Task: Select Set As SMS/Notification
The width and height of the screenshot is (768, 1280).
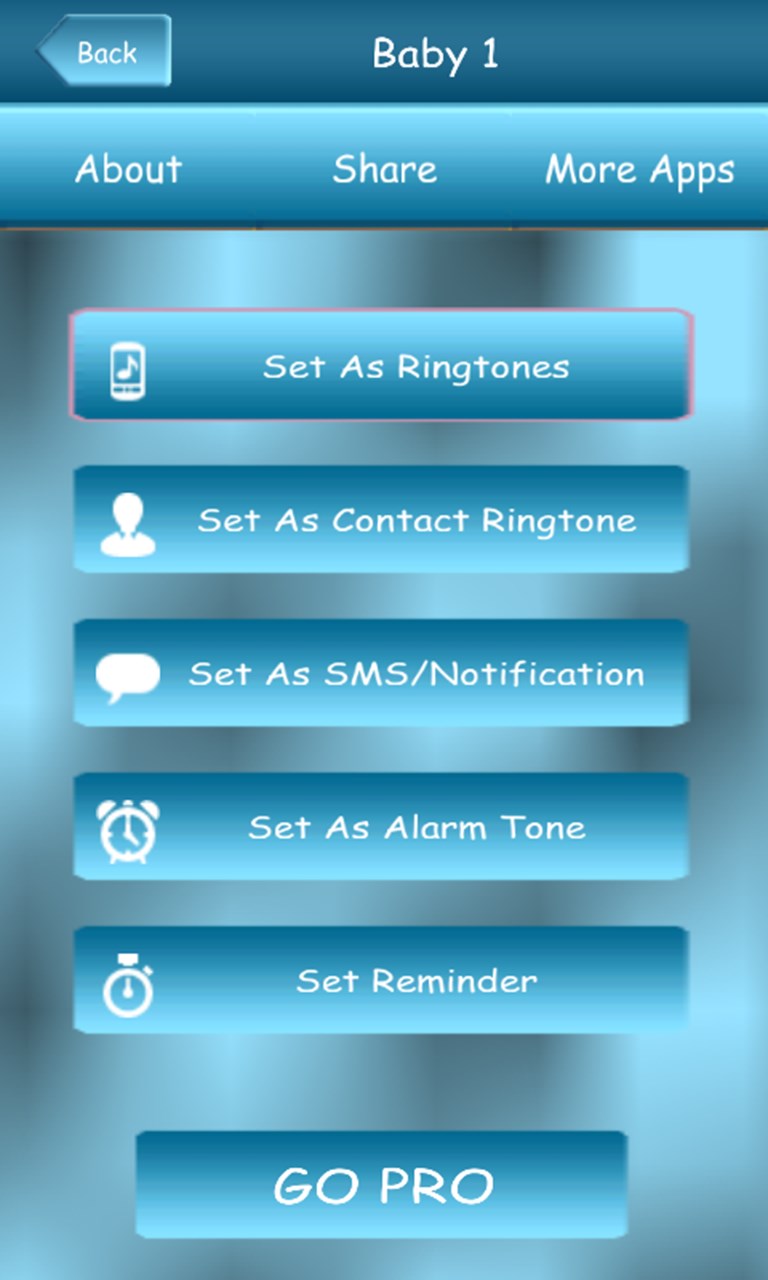Action: tap(381, 673)
